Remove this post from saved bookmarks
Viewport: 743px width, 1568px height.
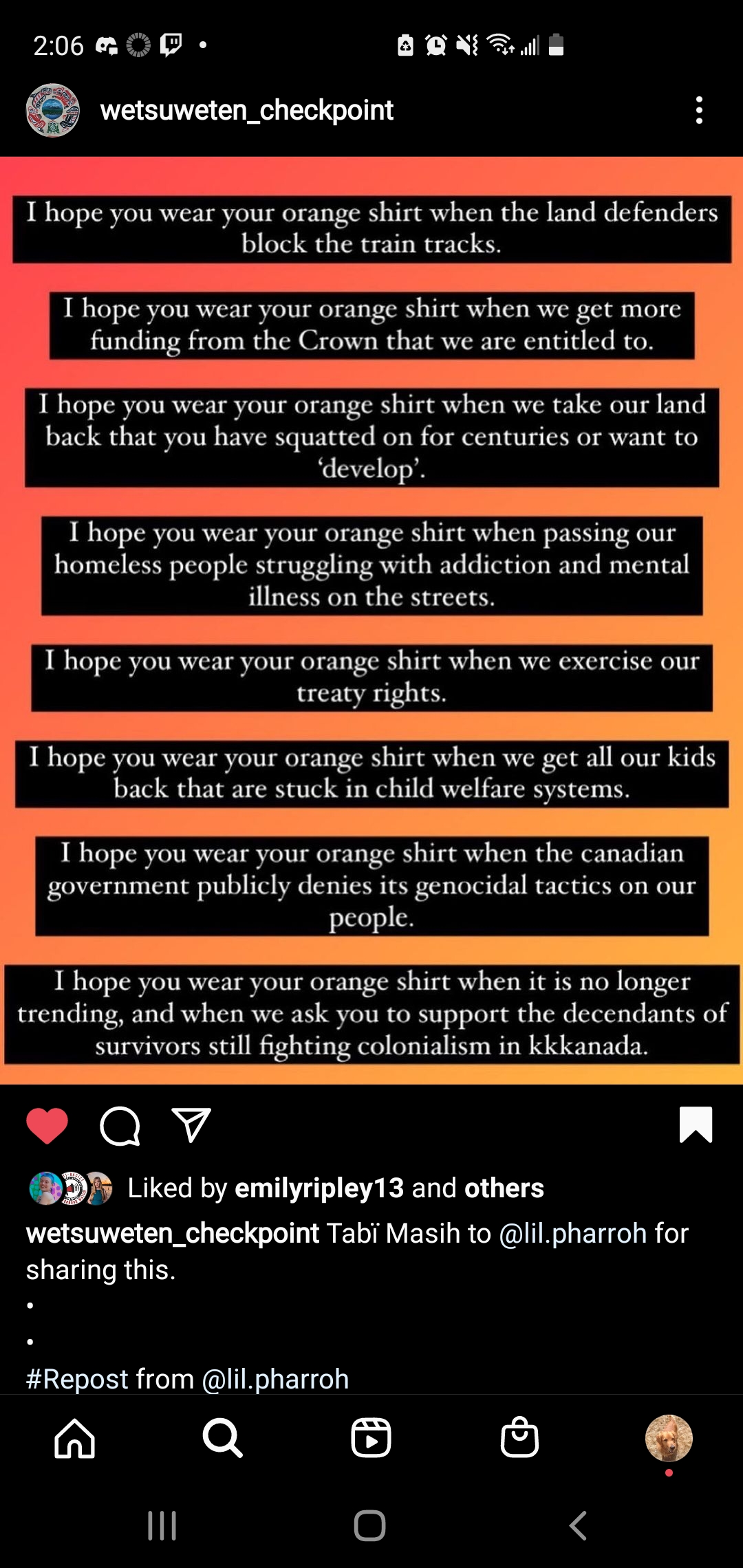pyautogui.click(x=696, y=1124)
